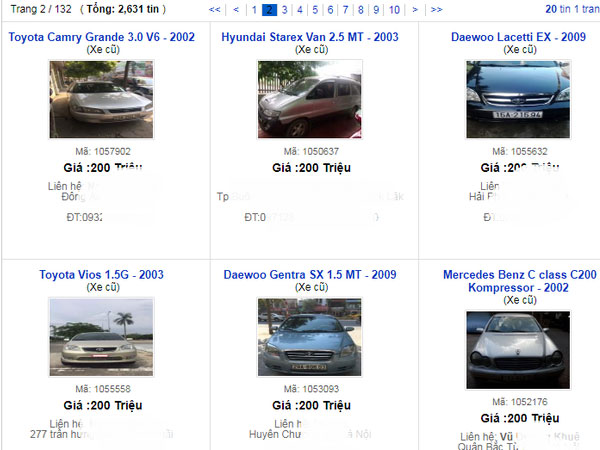The width and height of the screenshot is (600, 450).
Task: Go to page 3
Action: point(285,9)
